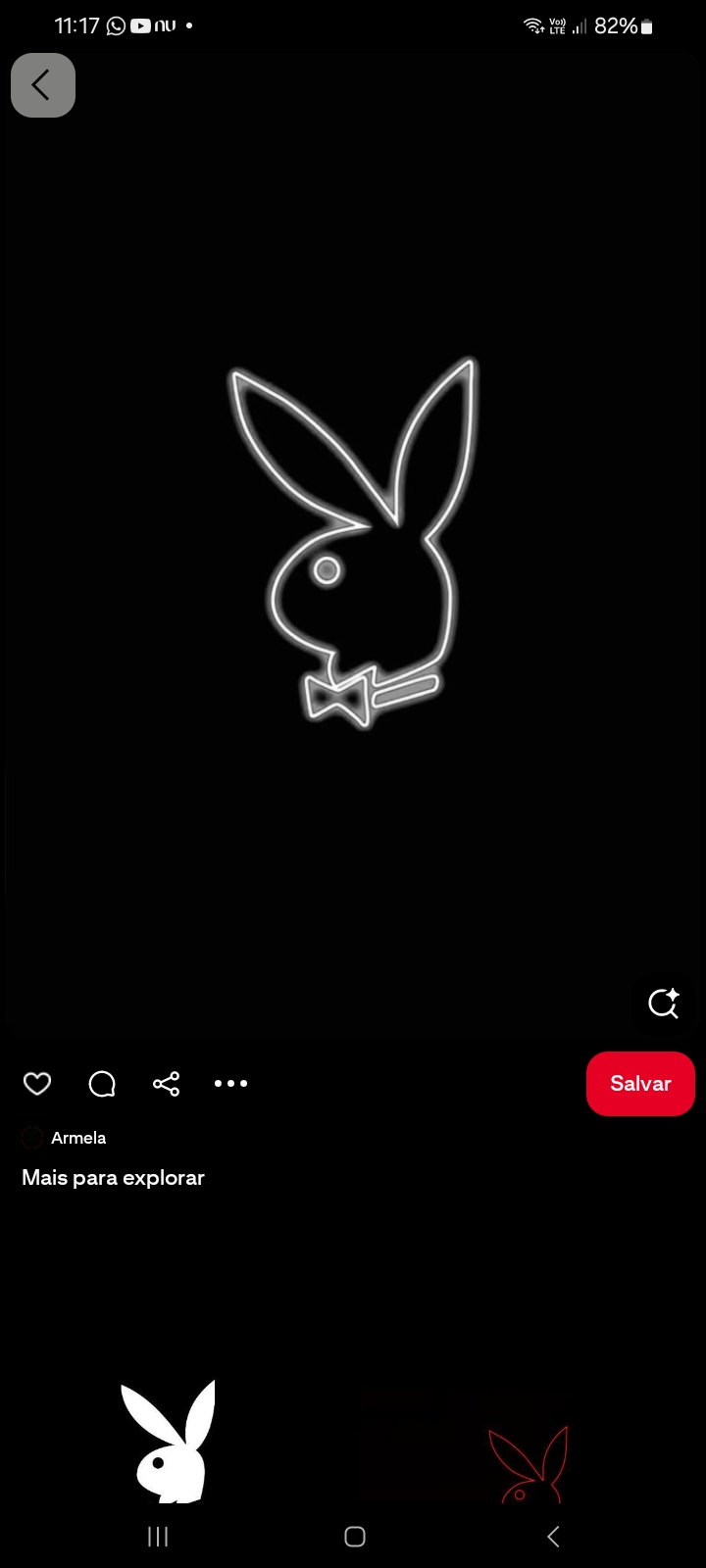Screen dimensions: 706x1568
Task: Open the three-dot more options menu
Action: point(230,1083)
